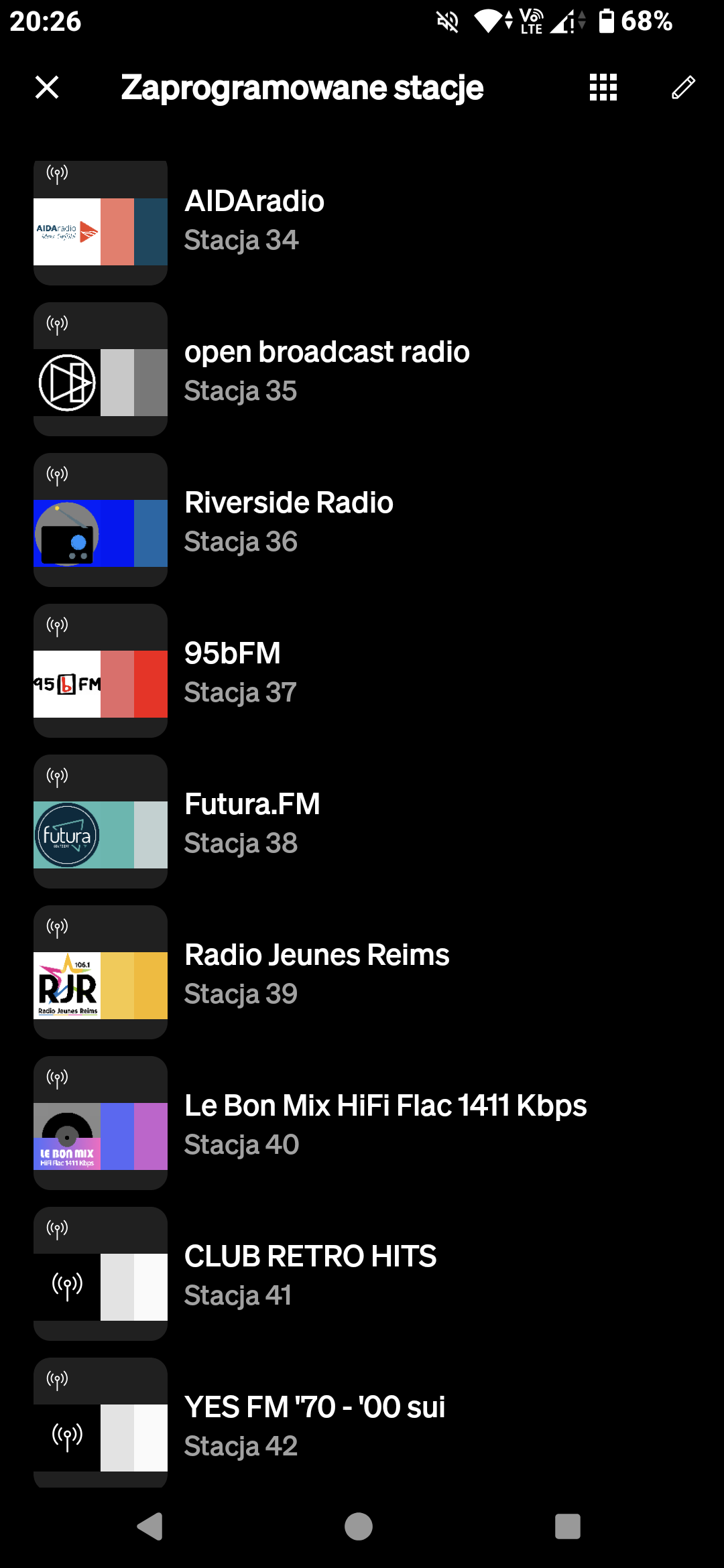Switch to grid view
The width and height of the screenshot is (724, 1568).
(603, 87)
